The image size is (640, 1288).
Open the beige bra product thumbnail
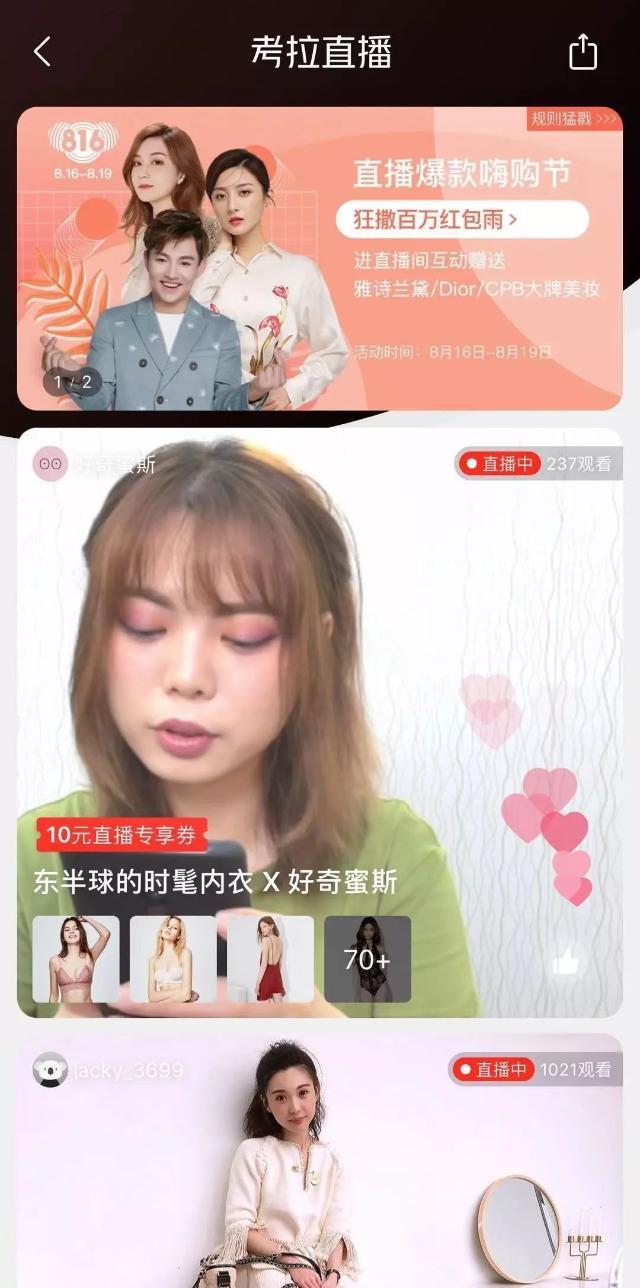(173, 959)
